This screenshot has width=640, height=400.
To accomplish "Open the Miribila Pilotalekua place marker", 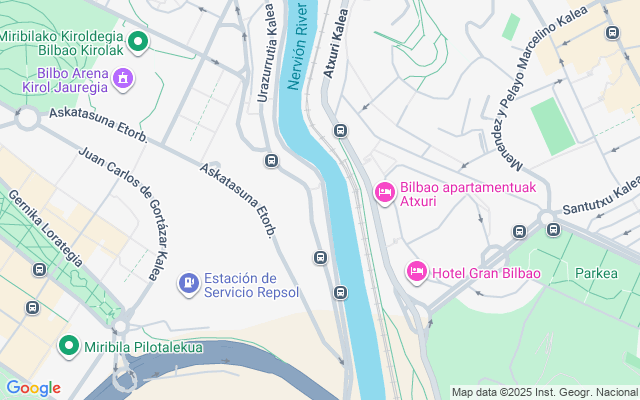I will (x=69, y=346).
